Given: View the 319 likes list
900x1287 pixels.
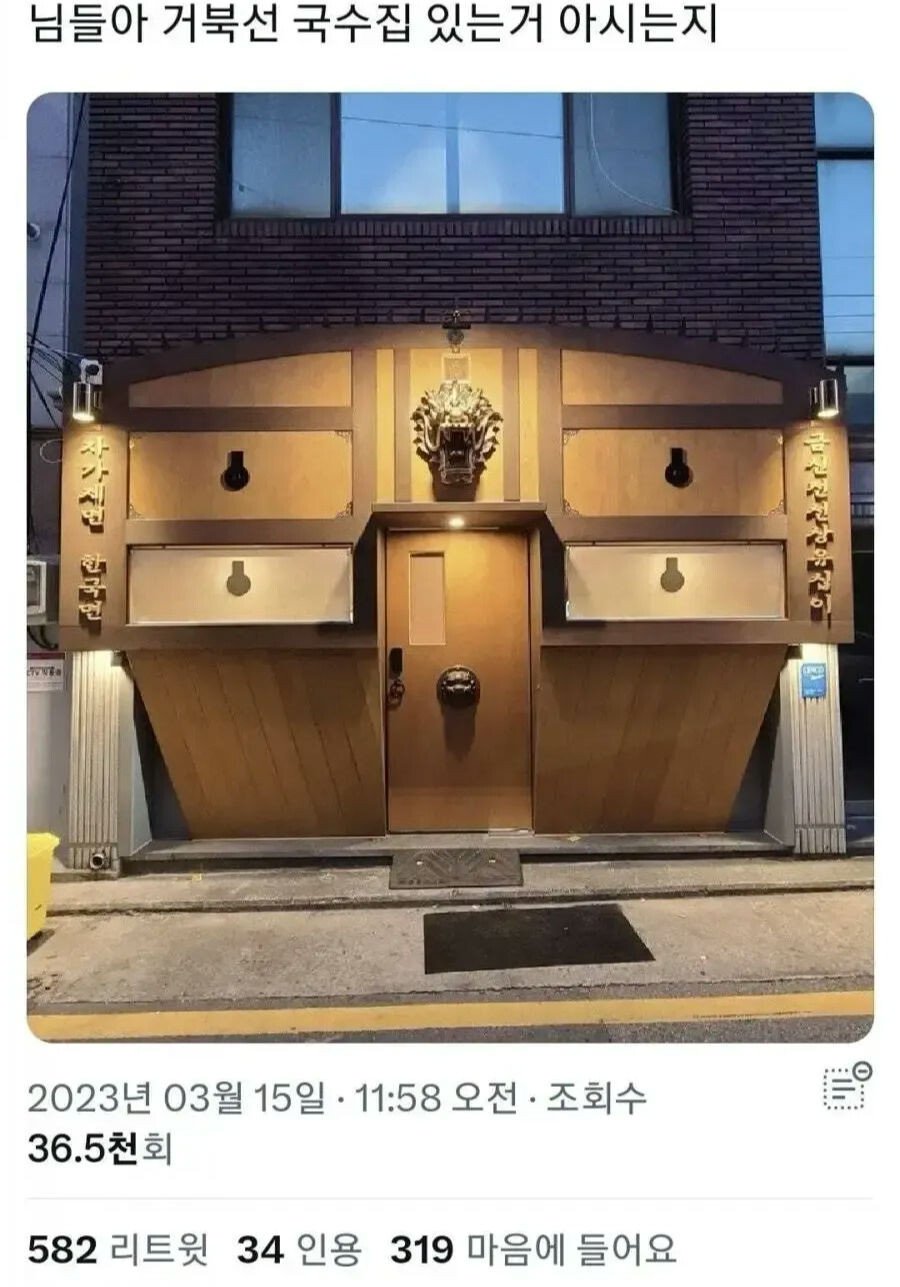Looking at the screenshot, I should [532, 1250].
